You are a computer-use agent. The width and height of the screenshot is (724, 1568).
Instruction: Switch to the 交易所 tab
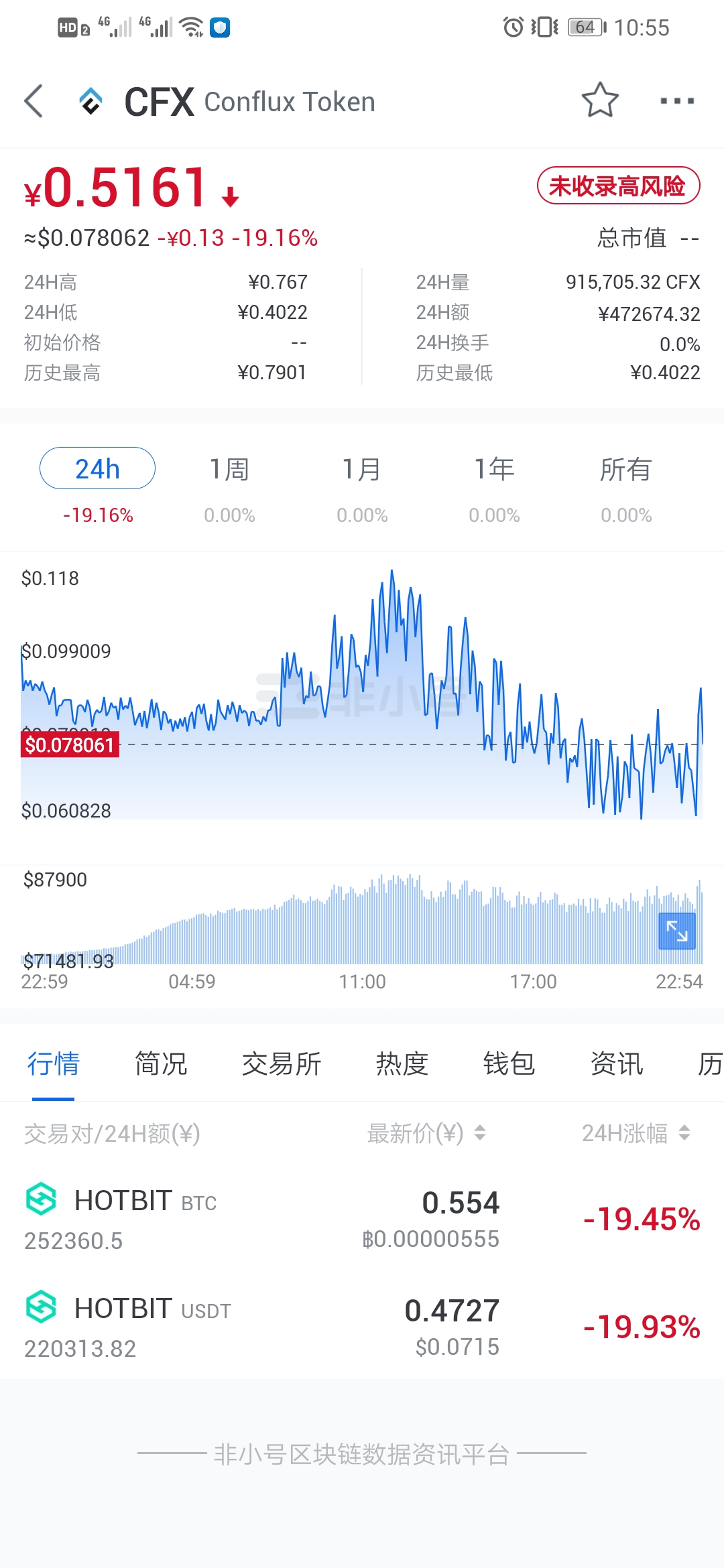282,1063
